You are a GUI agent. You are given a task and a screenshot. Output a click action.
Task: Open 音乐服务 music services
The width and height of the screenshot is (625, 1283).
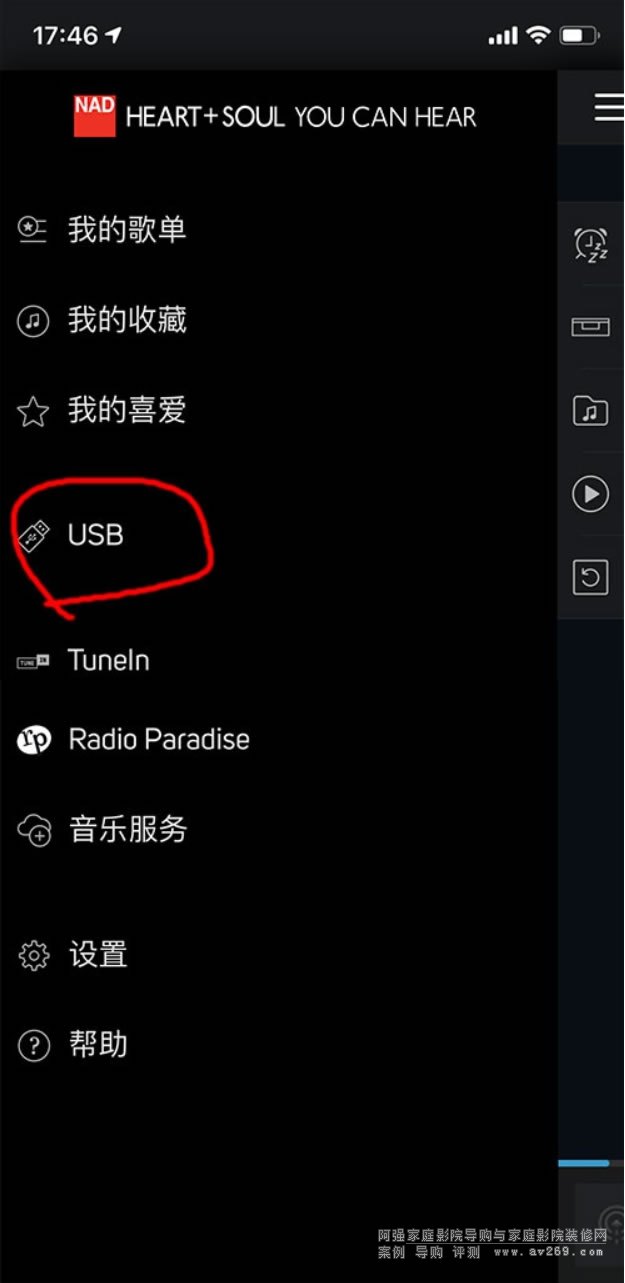pyautogui.click(x=126, y=830)
